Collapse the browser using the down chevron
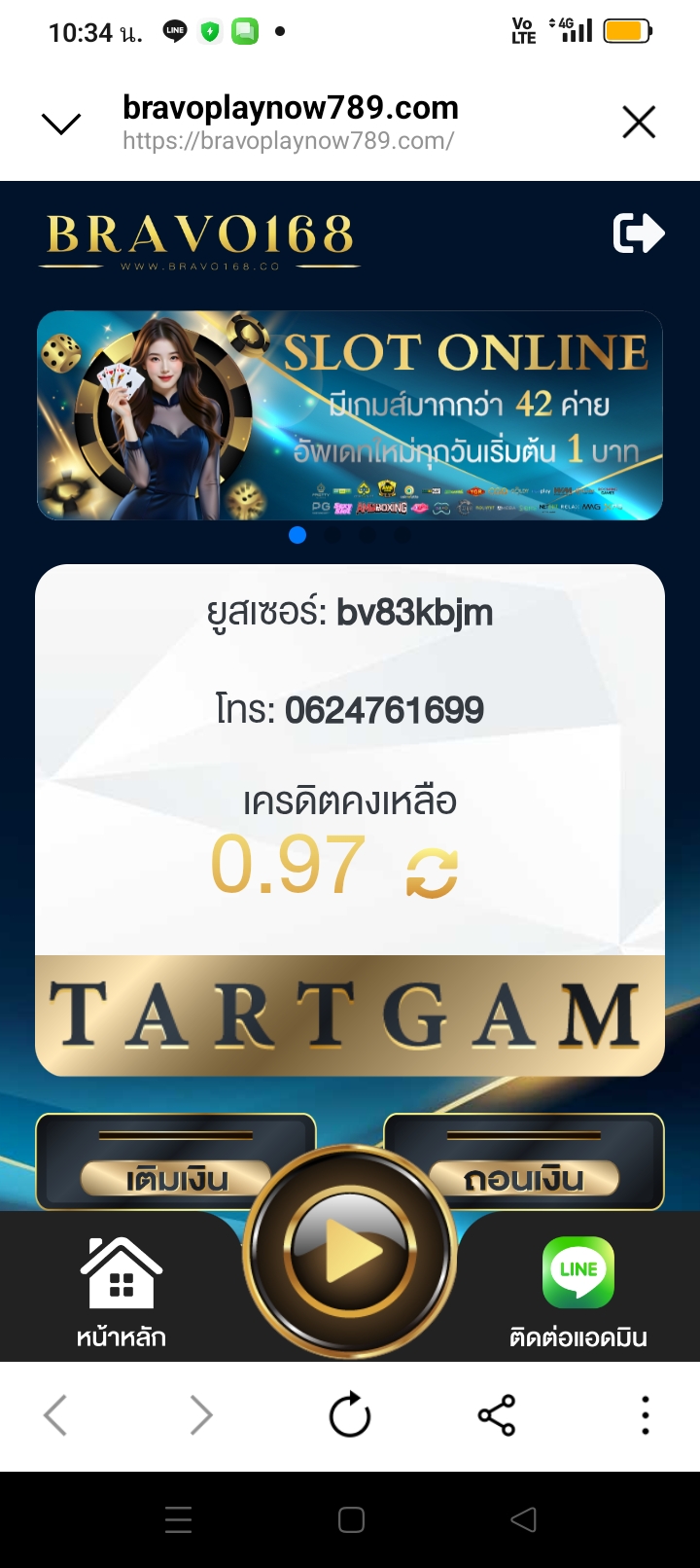 [61, 124]
